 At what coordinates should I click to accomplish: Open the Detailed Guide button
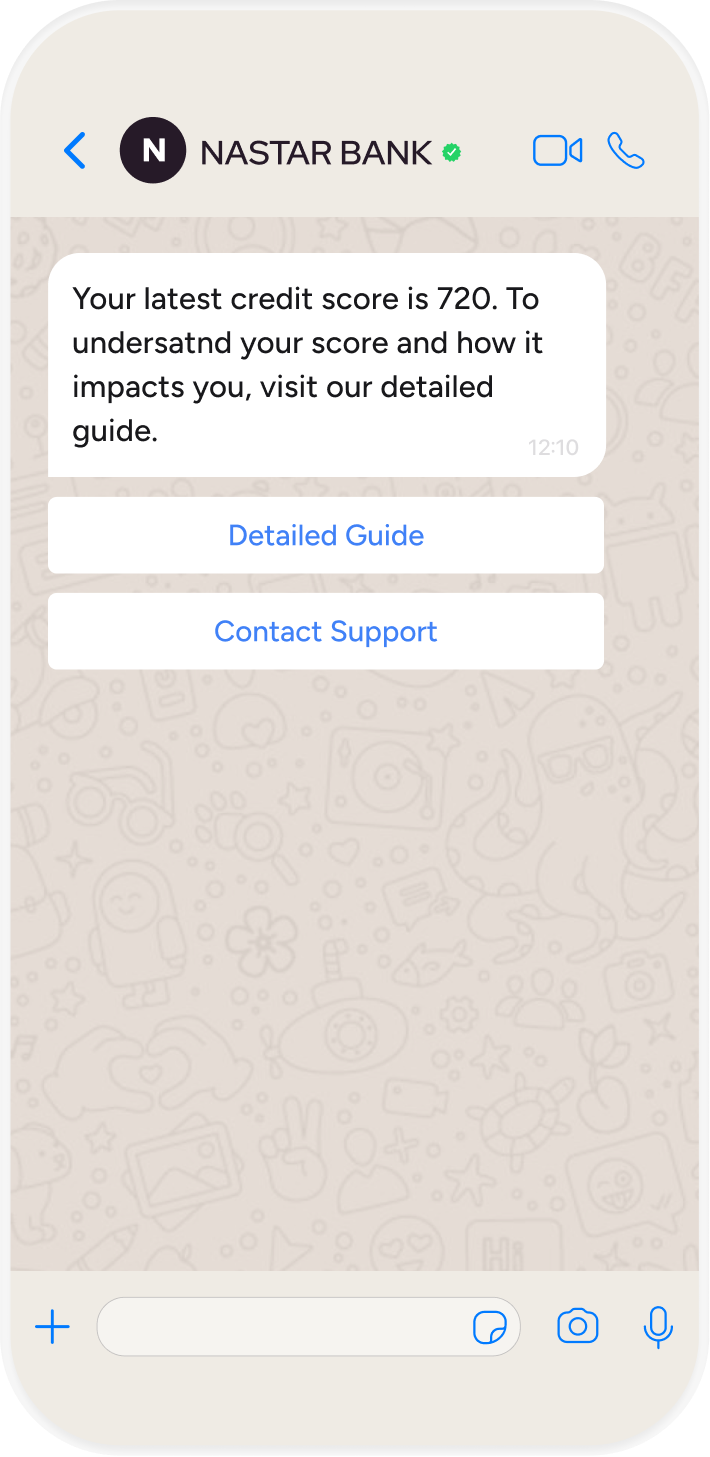pyautogui.click(x=326, y=536)
